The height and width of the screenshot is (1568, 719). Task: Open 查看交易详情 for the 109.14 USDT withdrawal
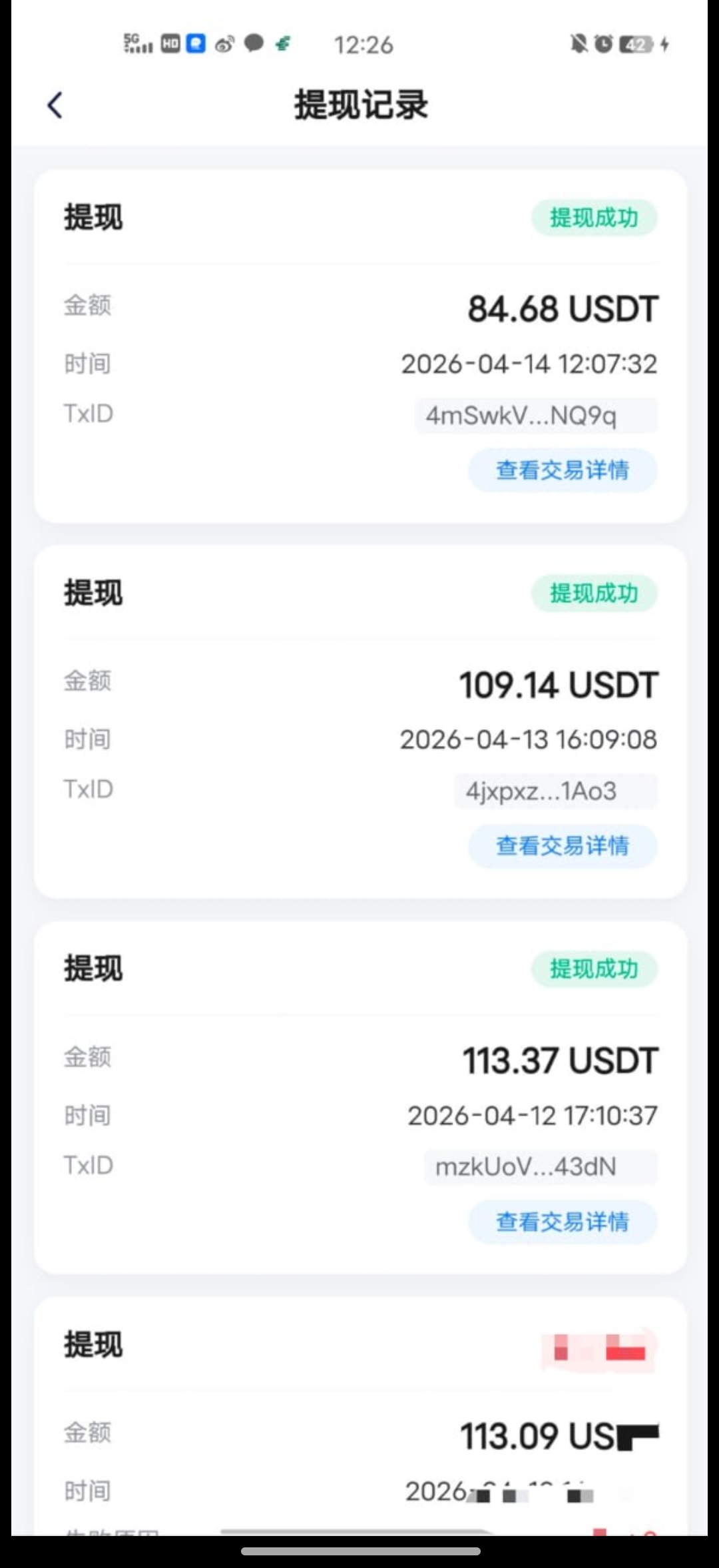tap(561, 846)
